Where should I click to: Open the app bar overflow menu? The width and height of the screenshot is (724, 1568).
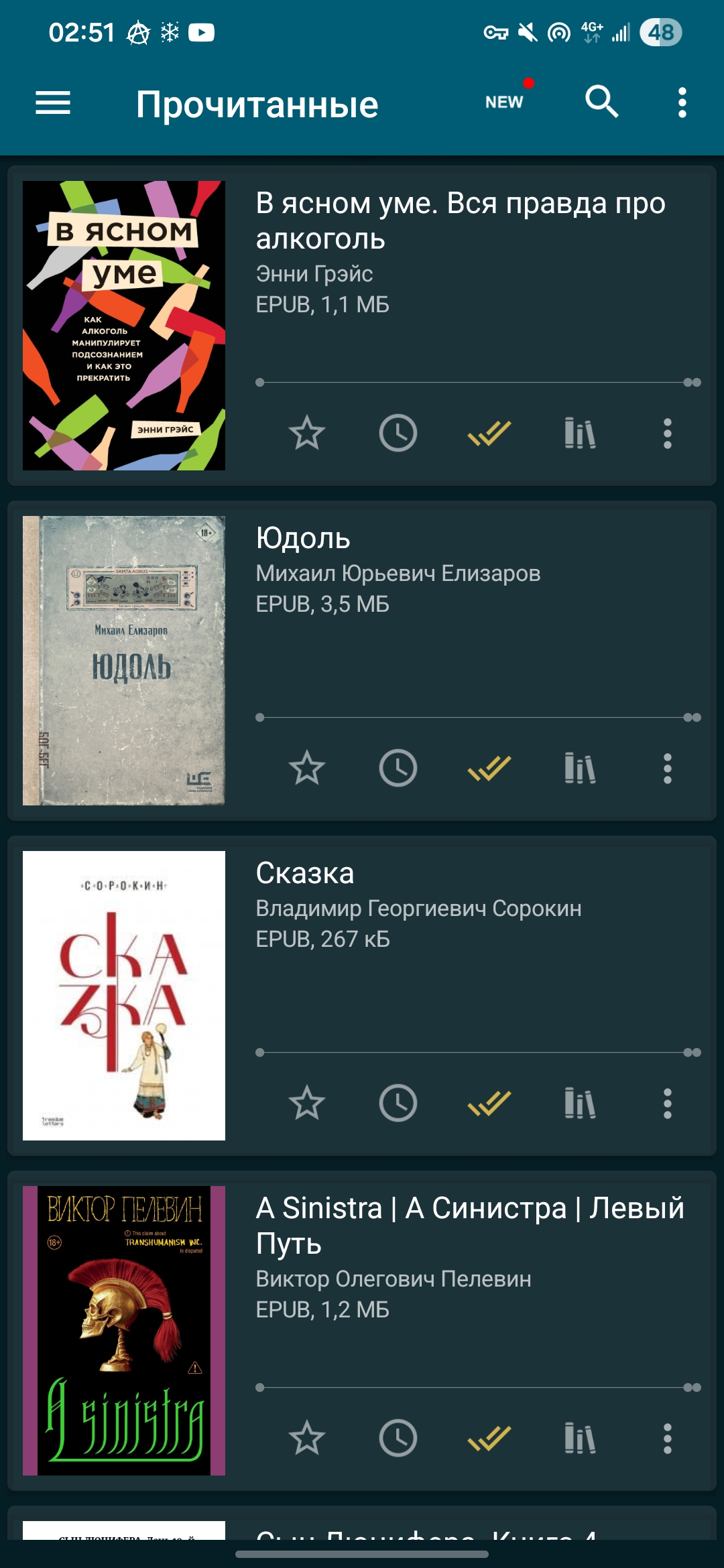click(682, 103)
